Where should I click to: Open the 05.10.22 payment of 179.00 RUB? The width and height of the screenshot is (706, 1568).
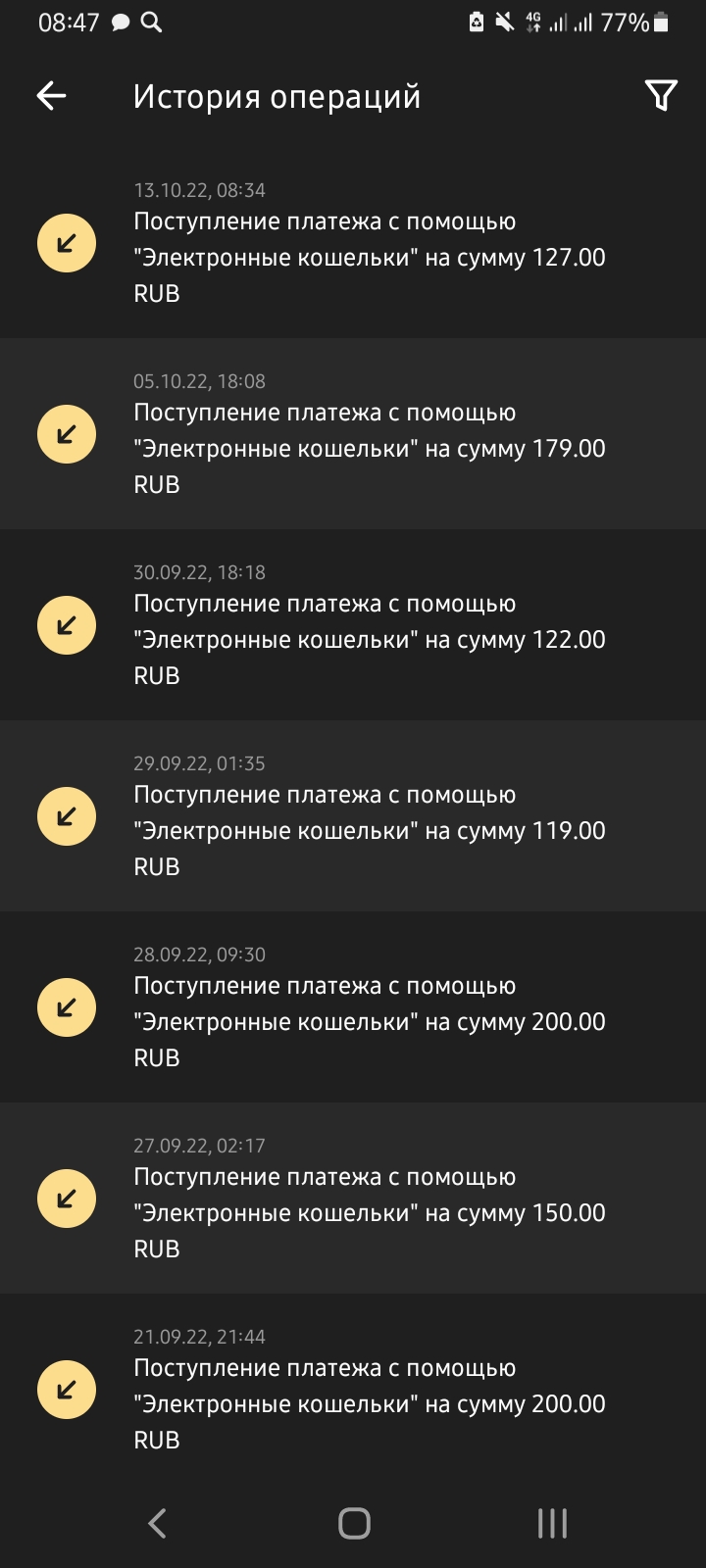(353, 434)
